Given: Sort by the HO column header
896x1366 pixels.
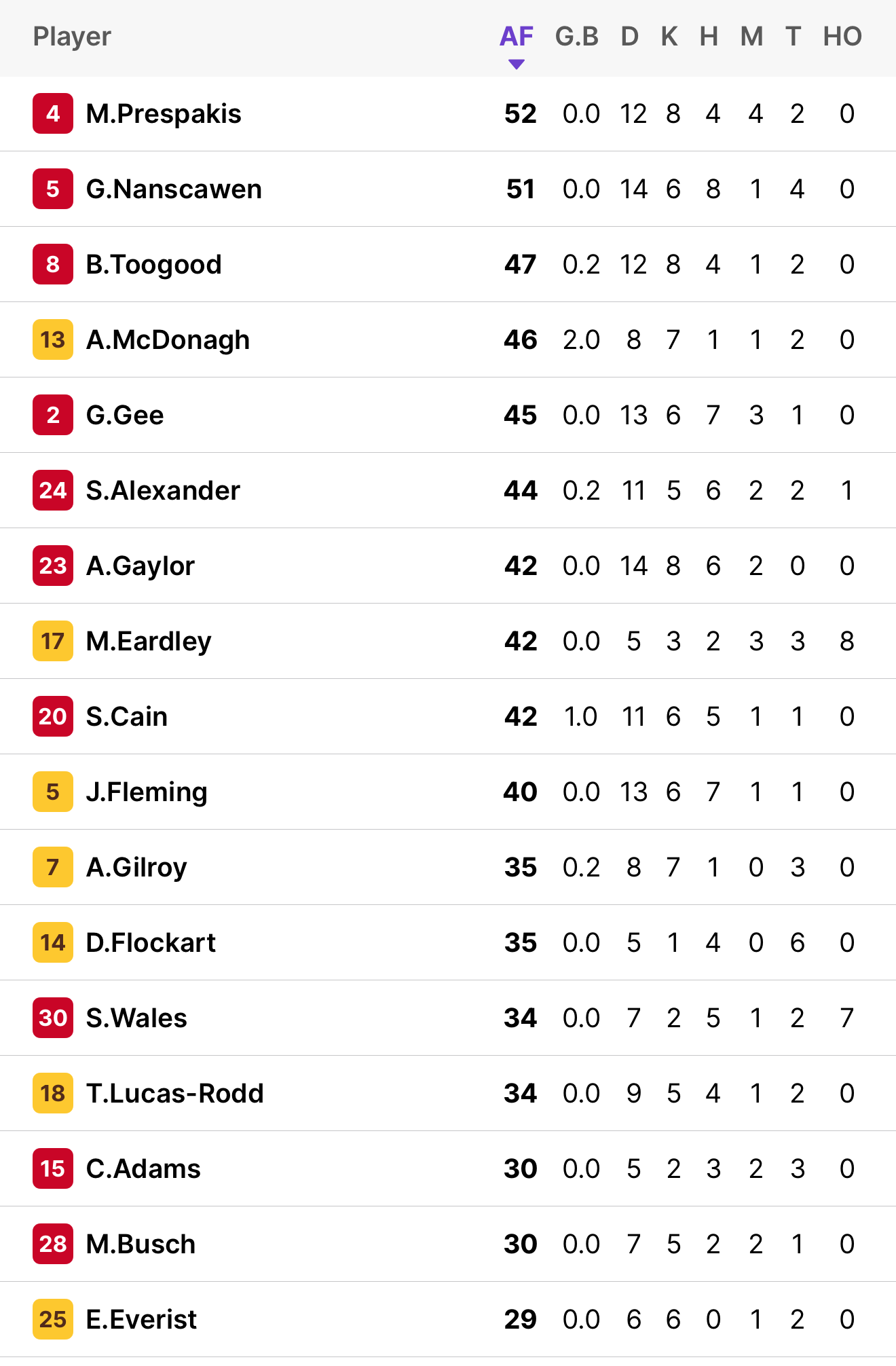Looking at the screenshot, I should coord(842,37).
